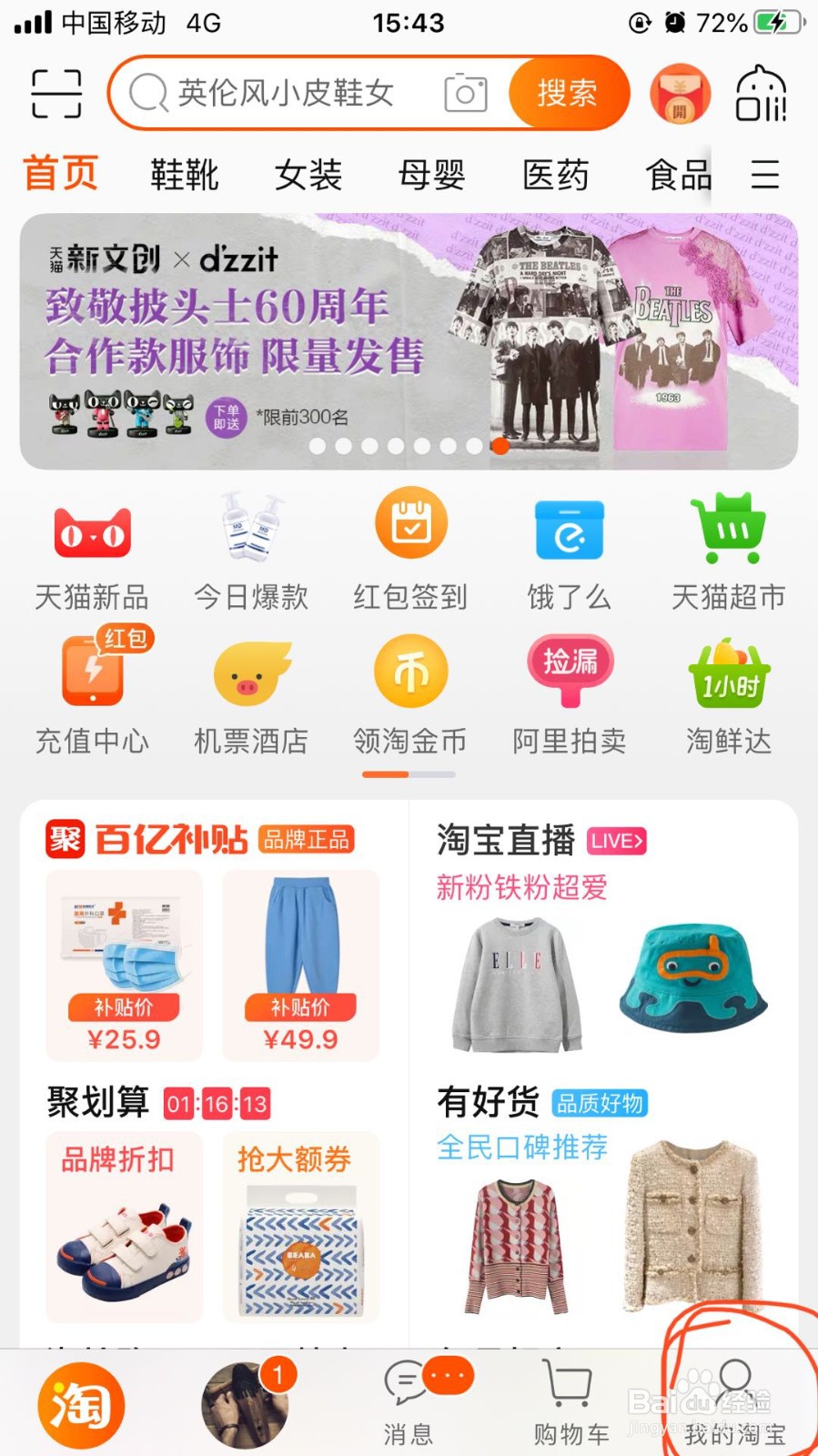Open the red envelope gift icon

pyautogui.click(x=679, y=94)
